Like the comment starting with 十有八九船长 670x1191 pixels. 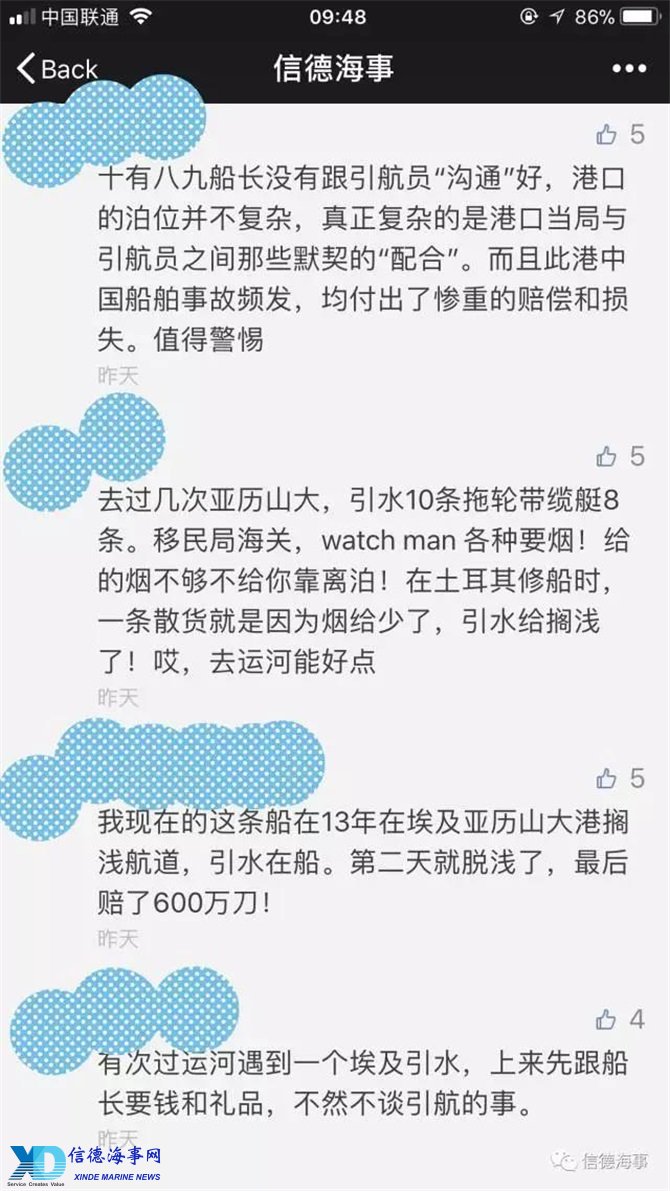[x=607, y=135]
